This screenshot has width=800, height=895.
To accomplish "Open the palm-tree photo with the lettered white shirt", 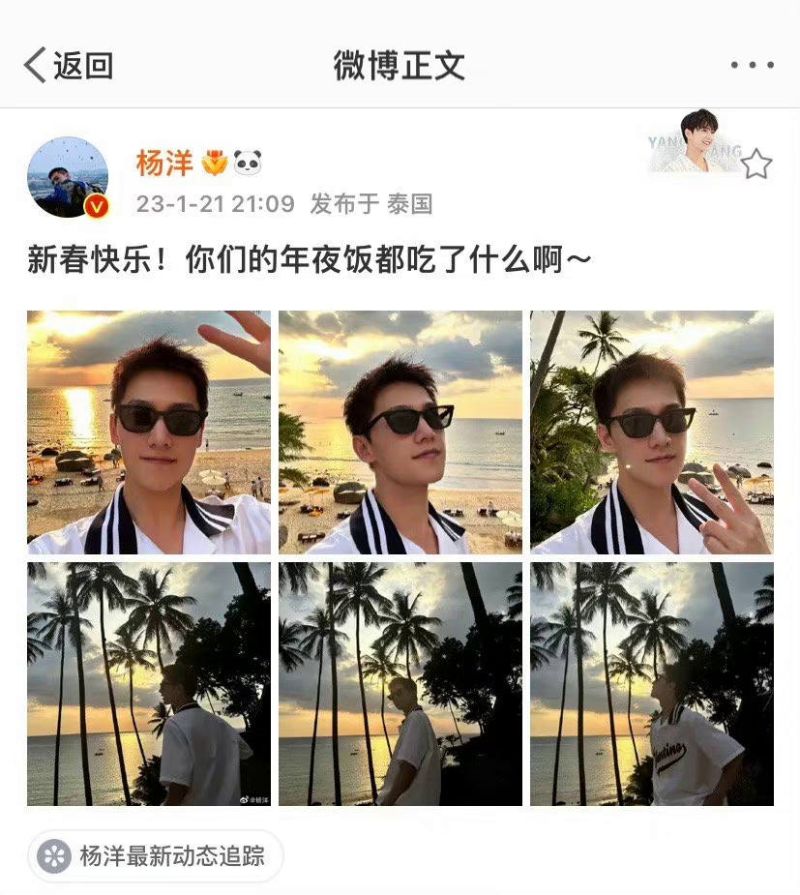I will [x=651, y=684].
